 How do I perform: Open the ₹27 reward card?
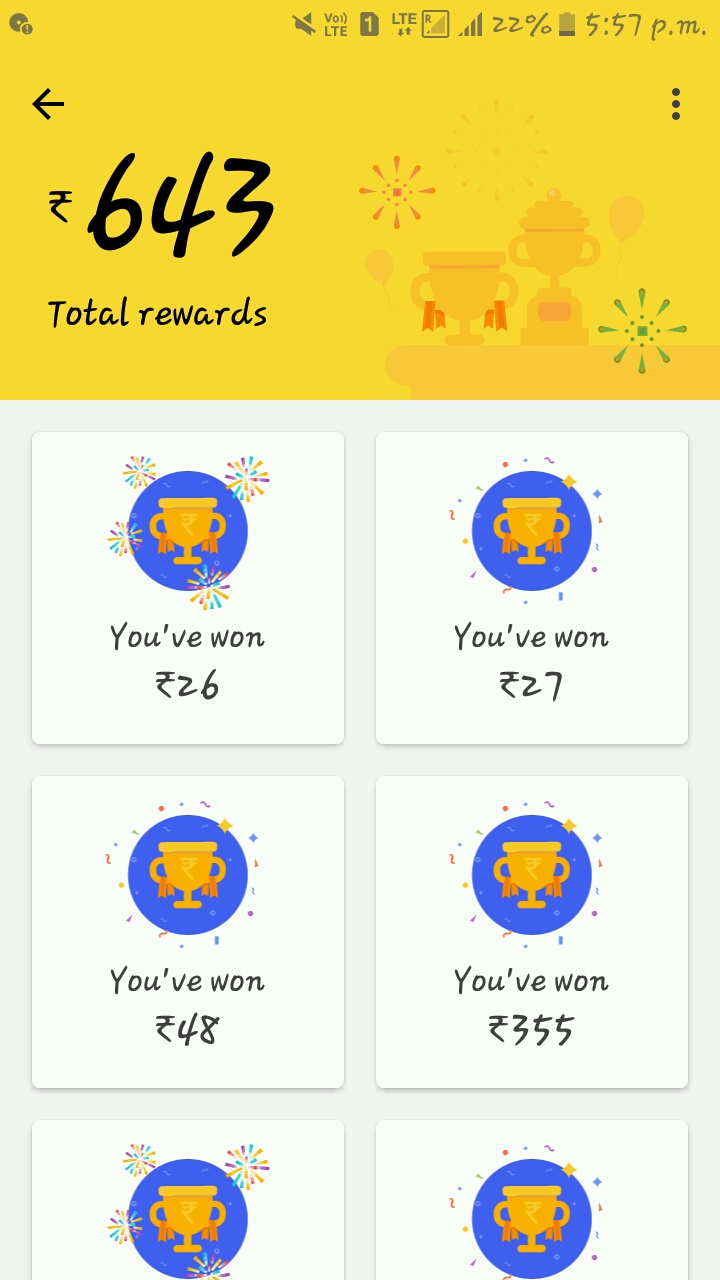coord(532,588)
